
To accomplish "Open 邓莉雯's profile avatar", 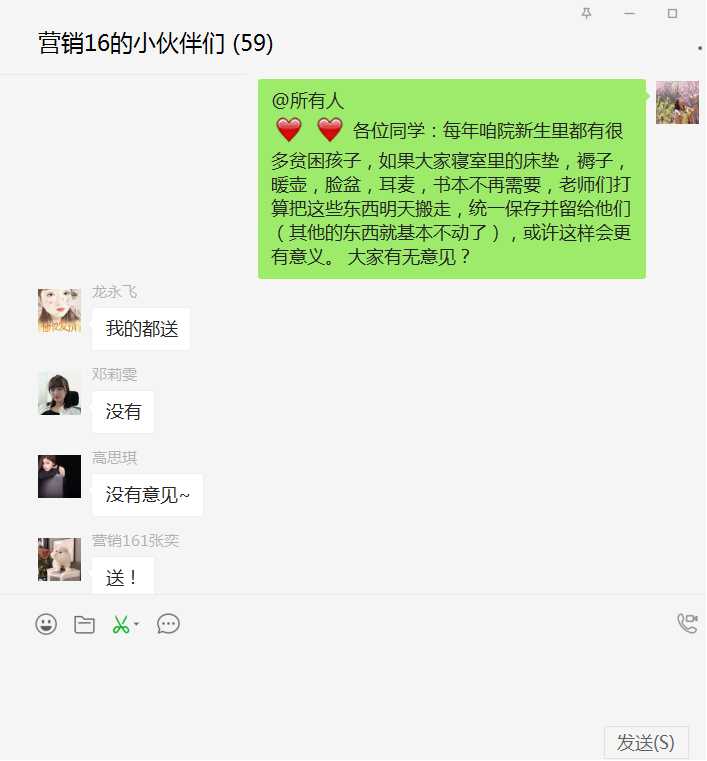I will point(59,393).
